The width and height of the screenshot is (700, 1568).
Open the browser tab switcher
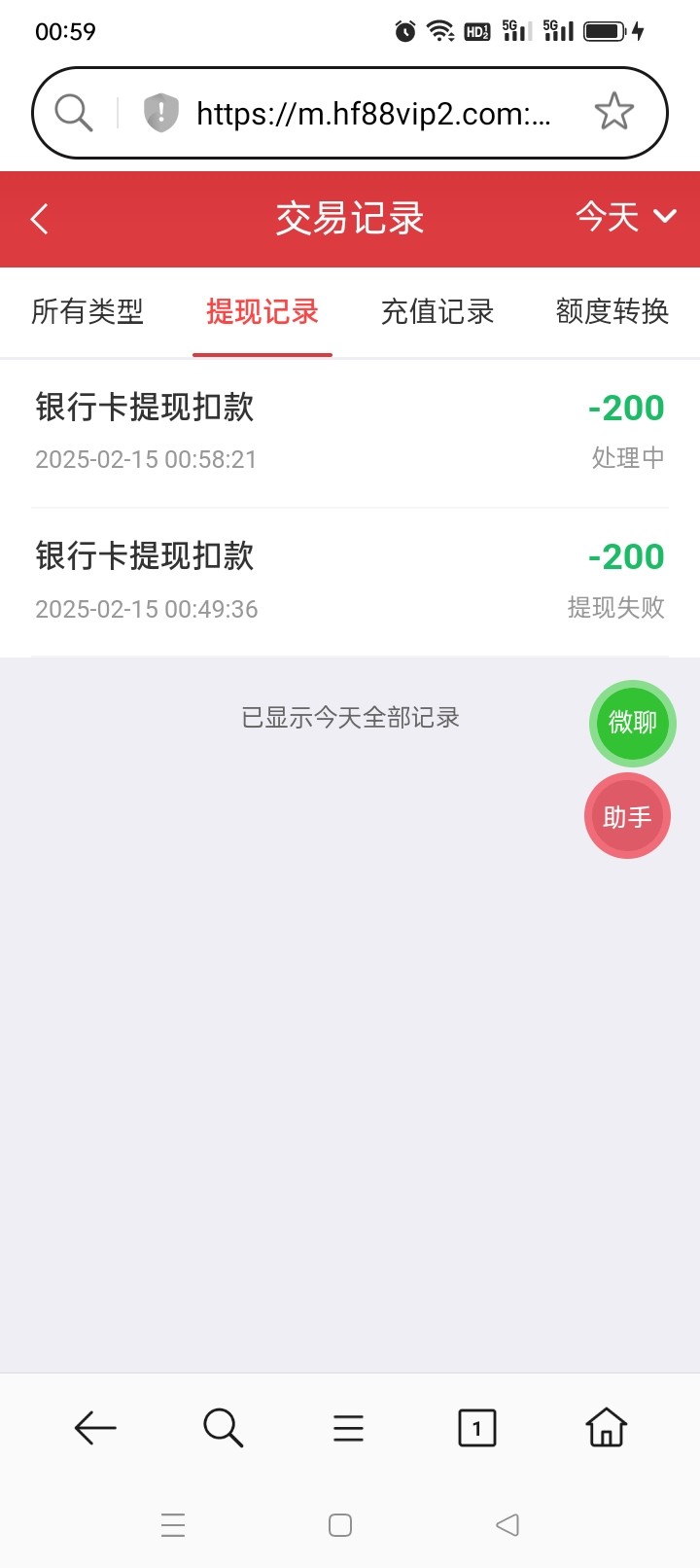click(476, 1428)
